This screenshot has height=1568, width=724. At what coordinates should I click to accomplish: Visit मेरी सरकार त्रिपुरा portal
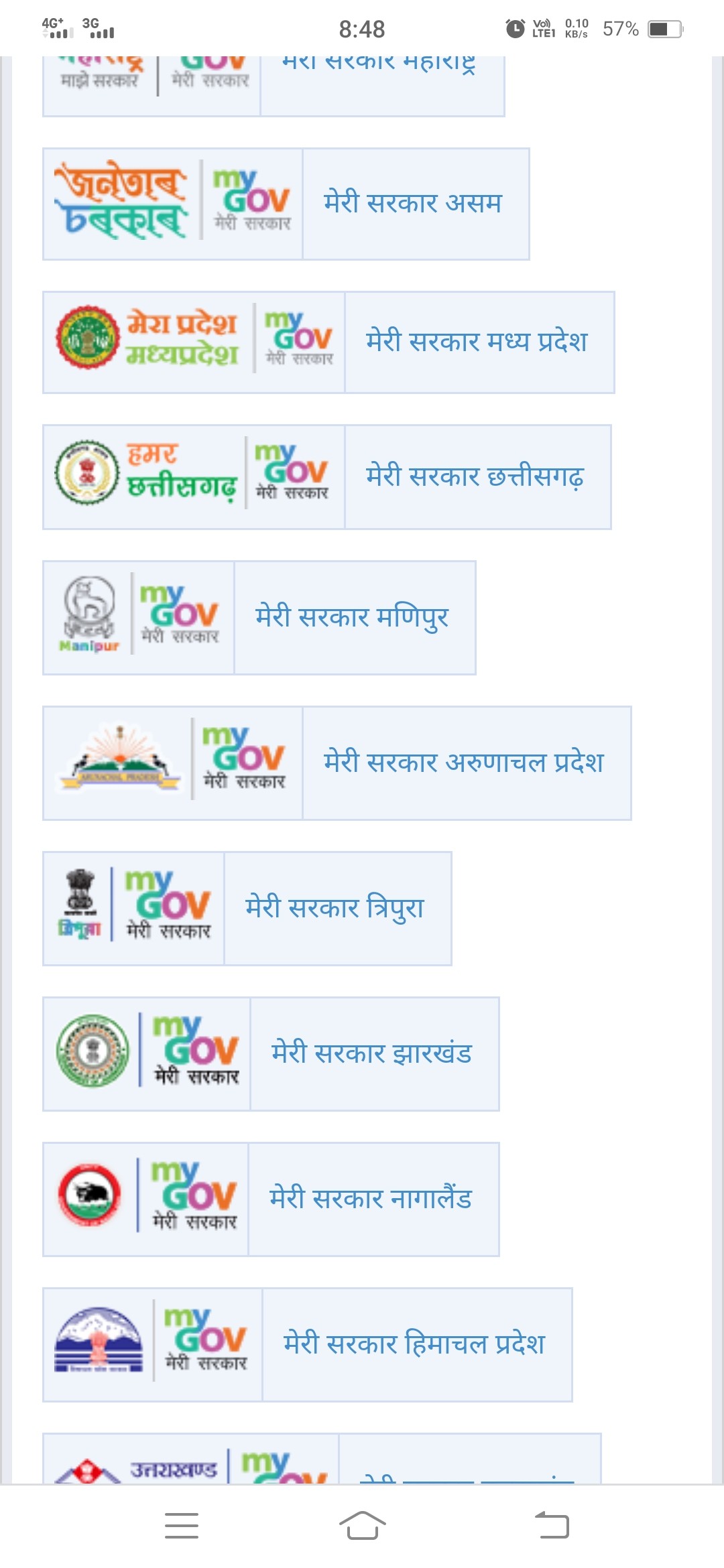(335, 908)
